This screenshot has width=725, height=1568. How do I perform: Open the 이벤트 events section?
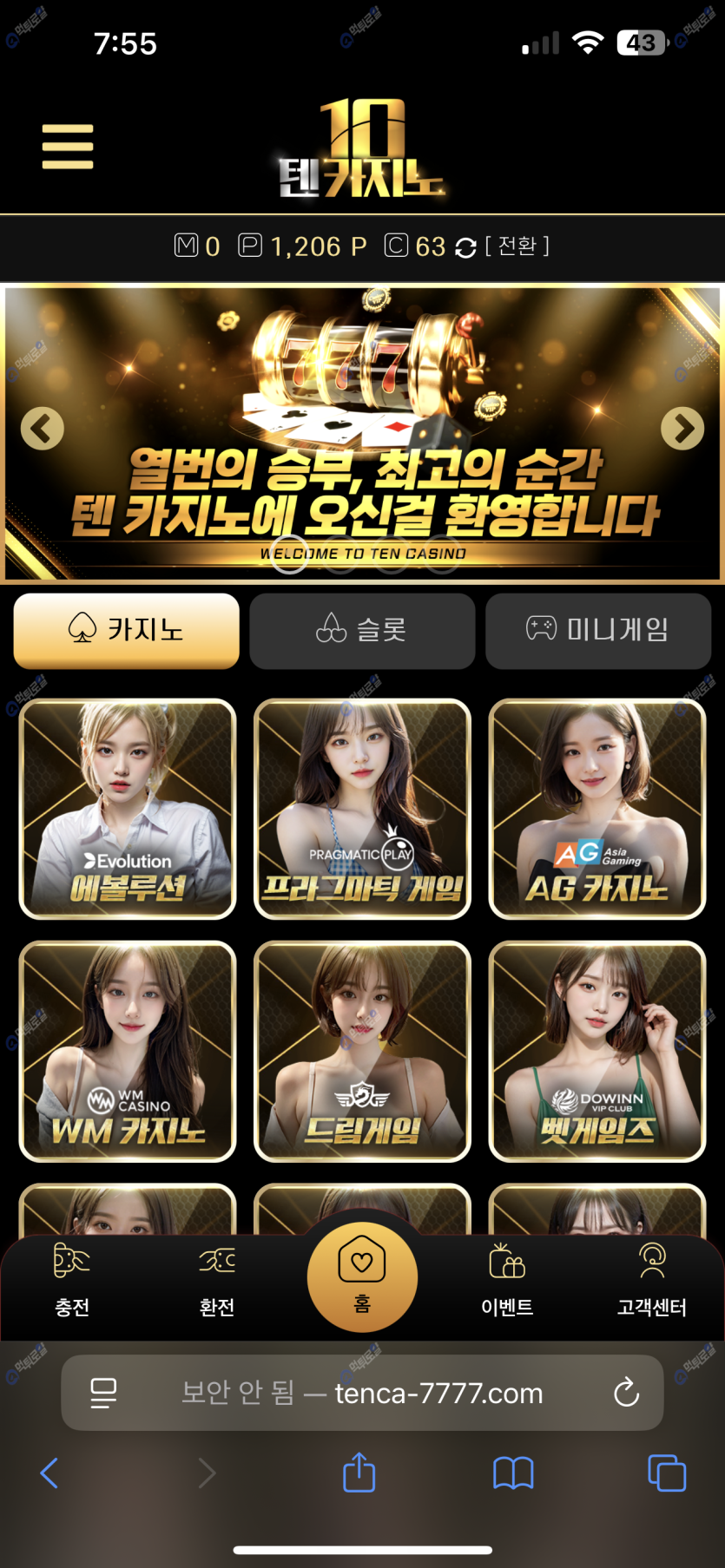[507, 1280]
